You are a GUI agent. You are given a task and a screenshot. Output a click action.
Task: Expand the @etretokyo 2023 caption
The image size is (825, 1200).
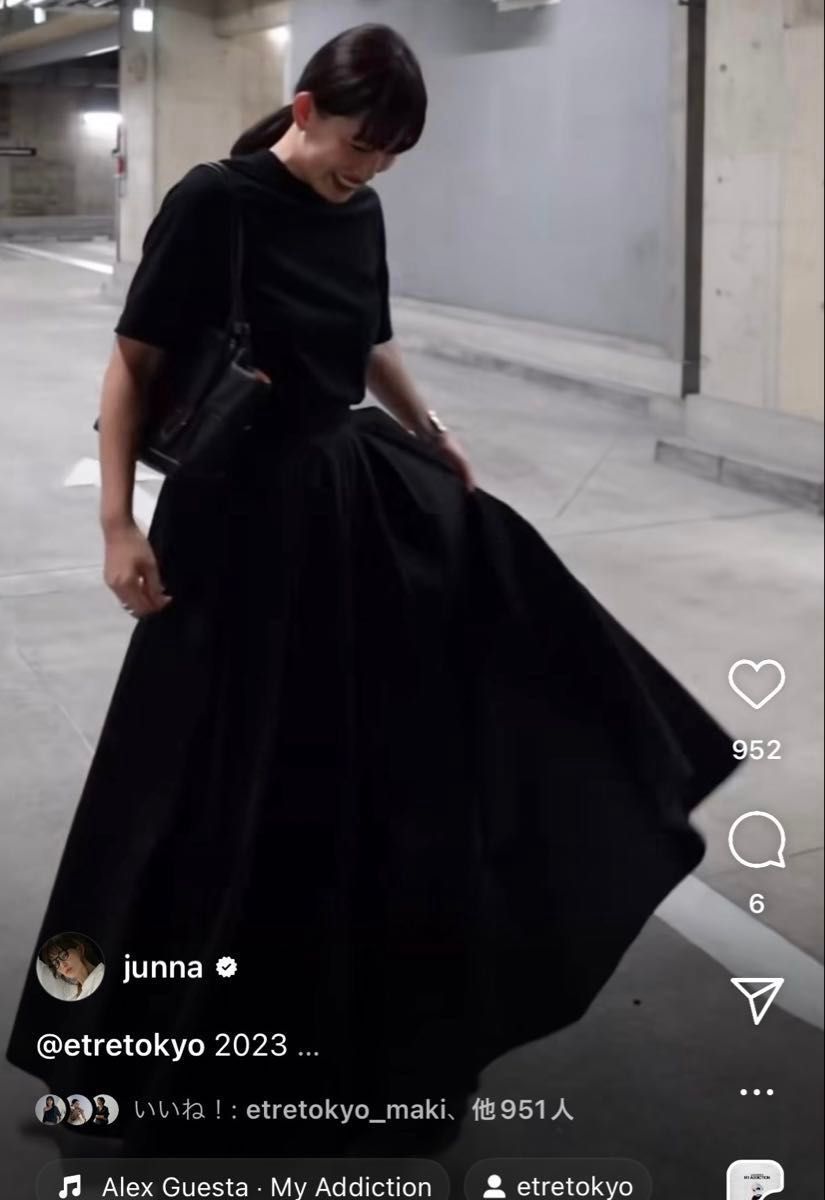tap(178, 1046)
